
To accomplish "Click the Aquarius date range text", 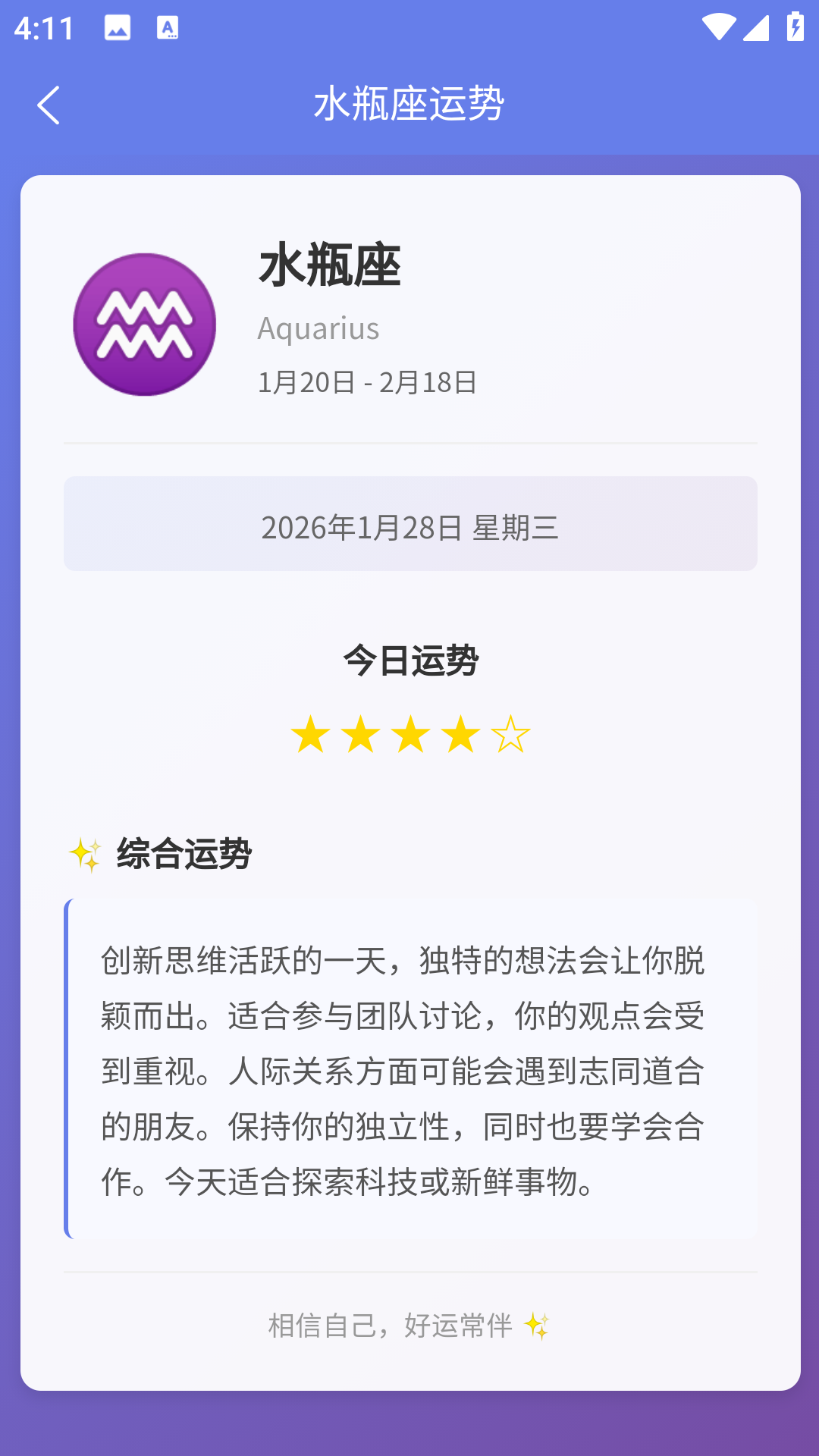I will [367, 383].
